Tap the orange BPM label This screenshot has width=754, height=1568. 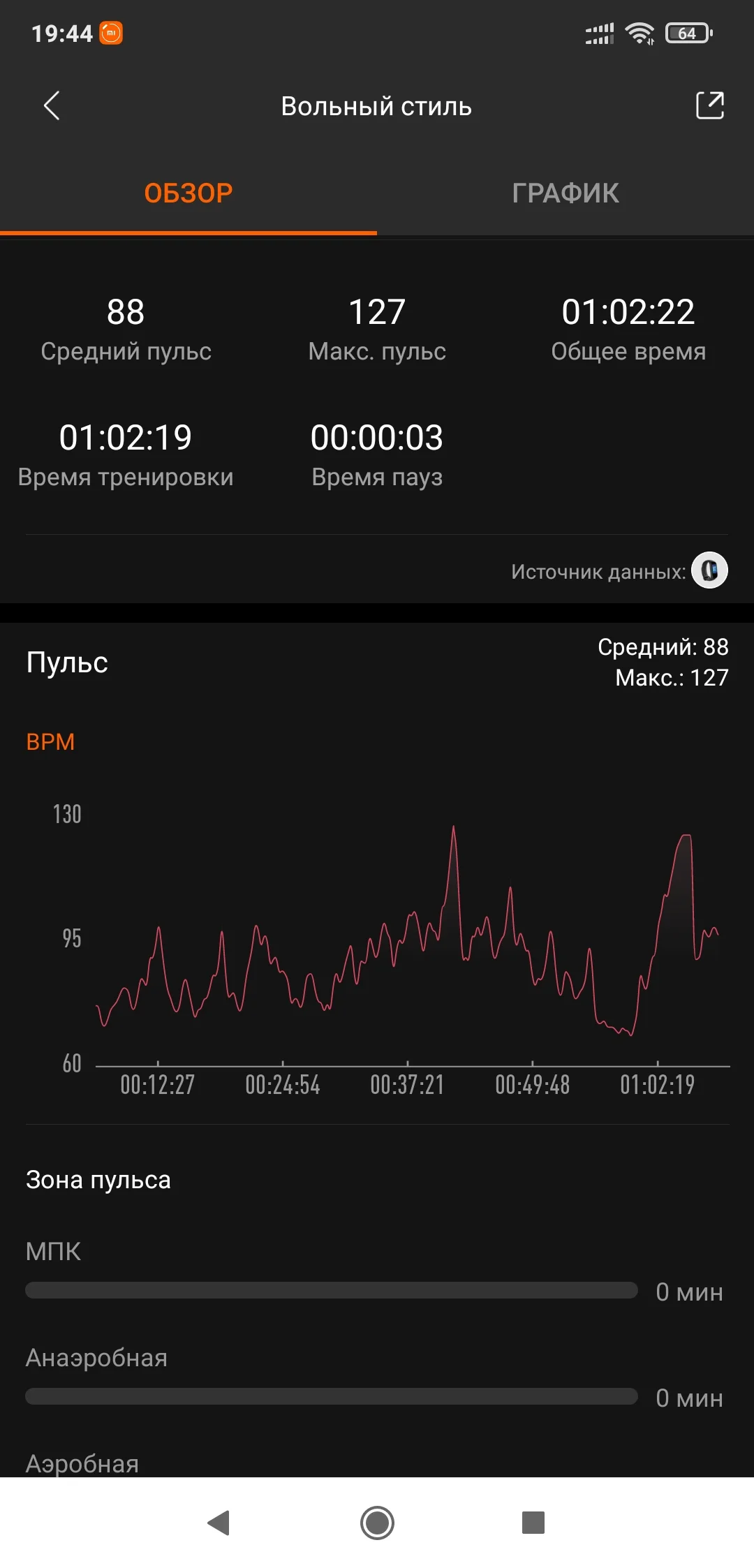click(50, 741)
